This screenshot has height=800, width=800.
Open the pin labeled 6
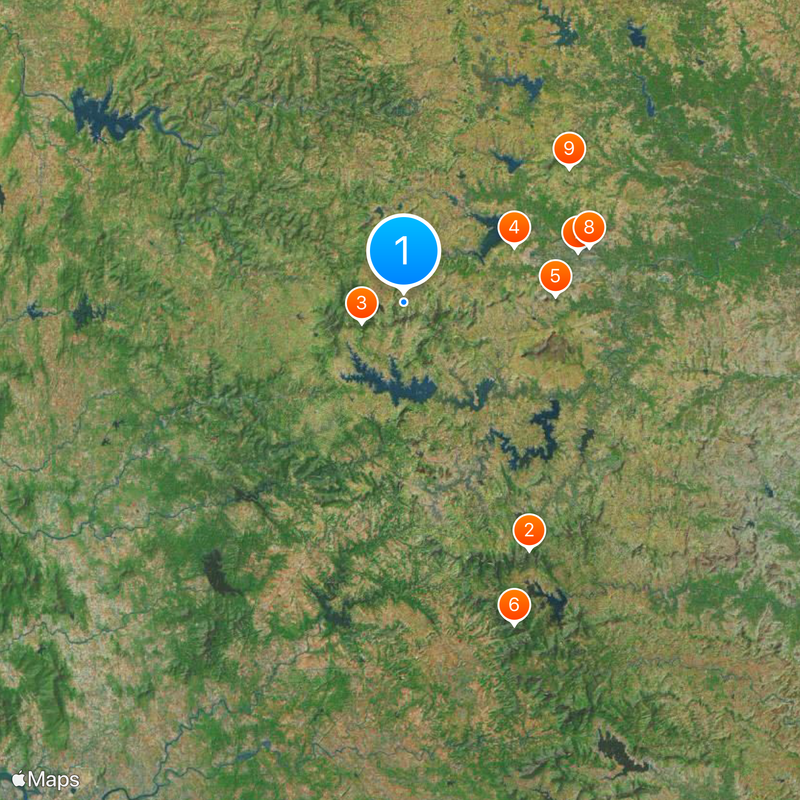514,604
